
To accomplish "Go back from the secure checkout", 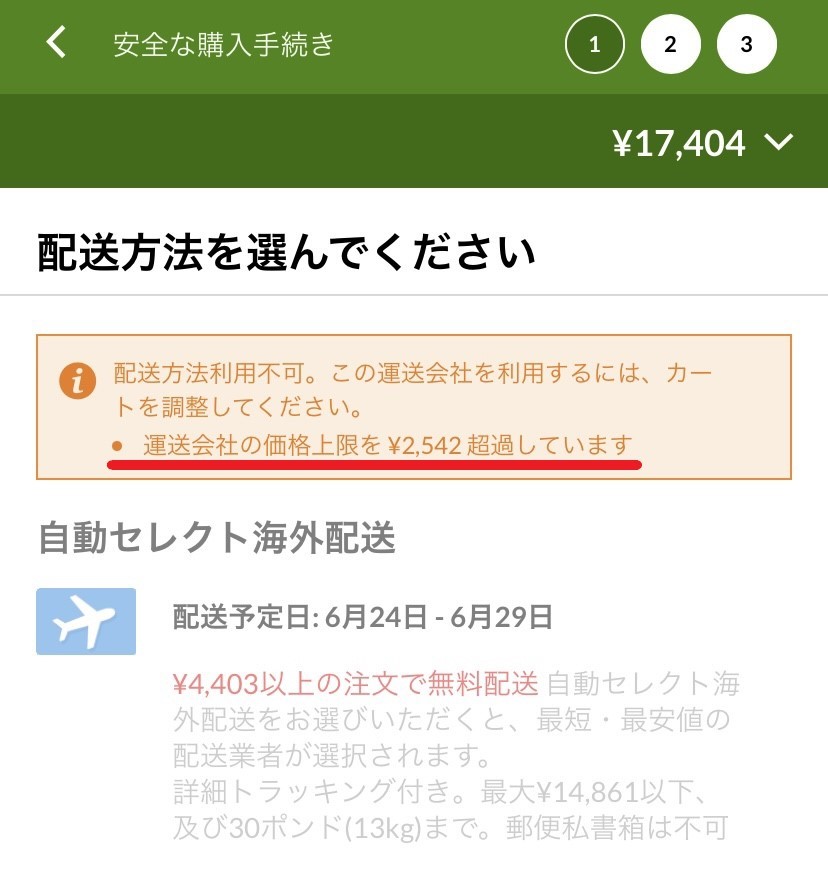I will 56,44.
